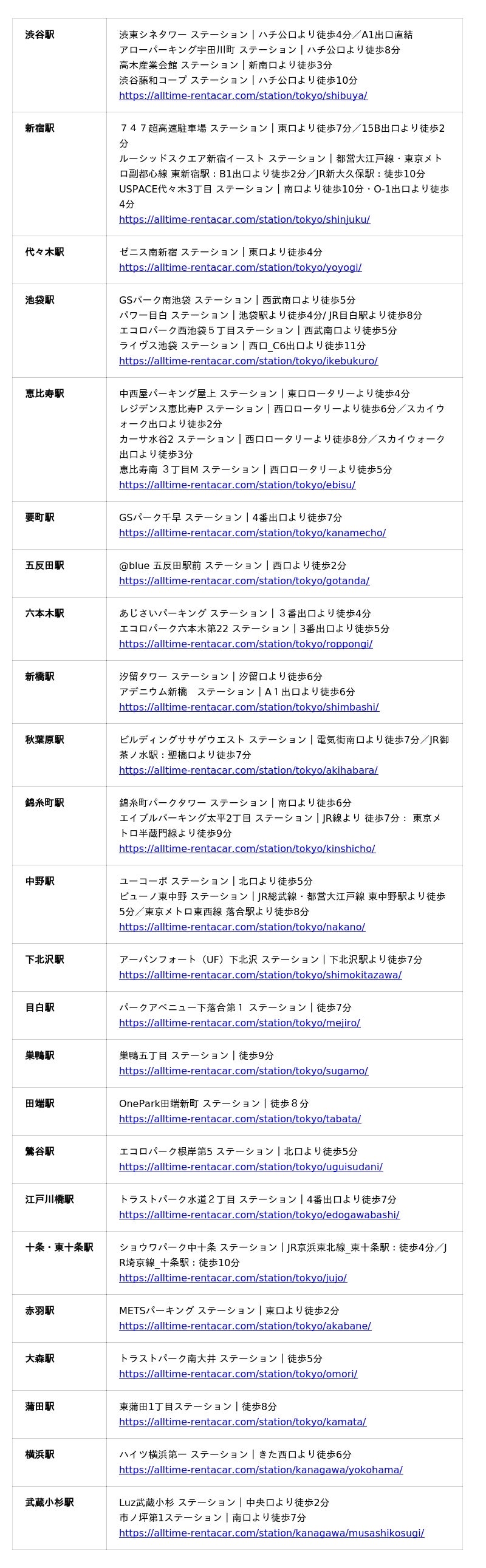The image size is (486, 1568).
Task: Tap the kanagawa/musashikosugi link
Action: [272, 1533]
